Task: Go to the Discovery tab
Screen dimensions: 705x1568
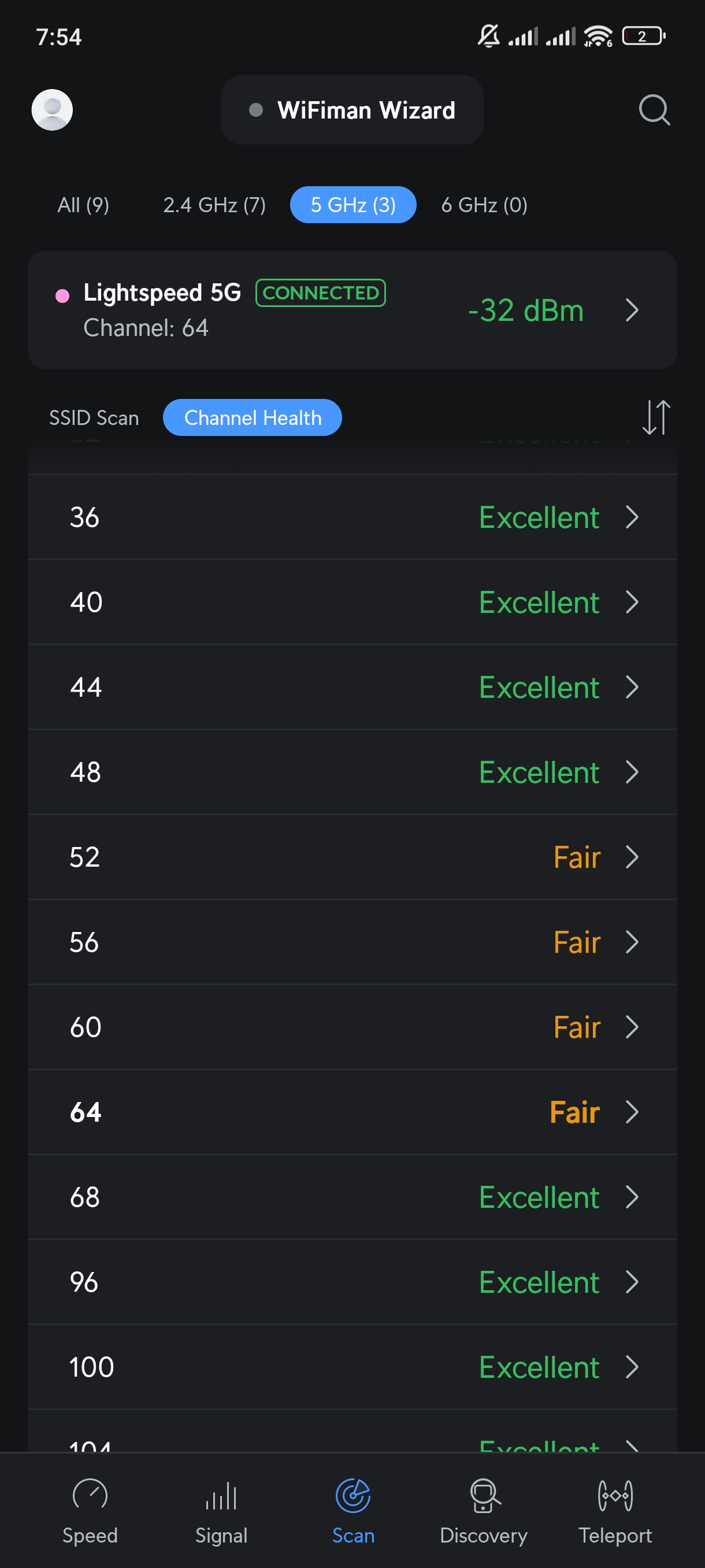Action: pos(484,1511)
